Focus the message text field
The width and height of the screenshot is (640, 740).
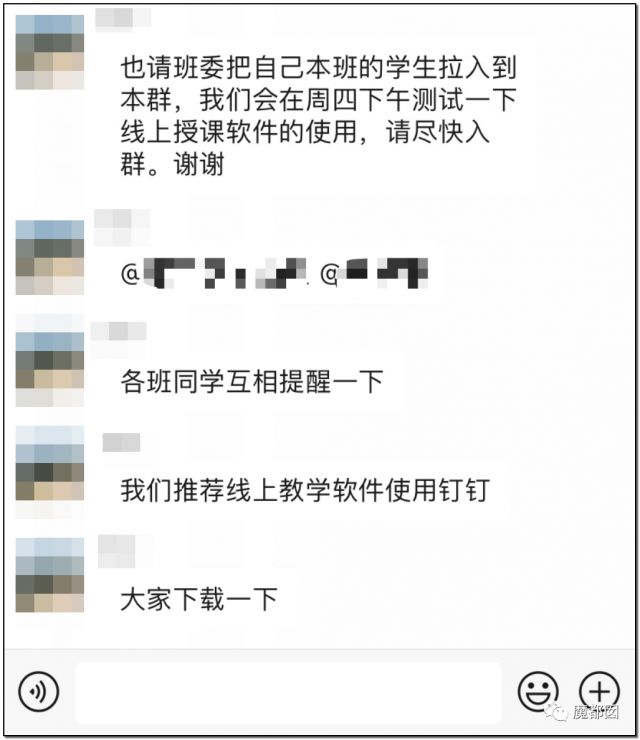tap(288, 692)
